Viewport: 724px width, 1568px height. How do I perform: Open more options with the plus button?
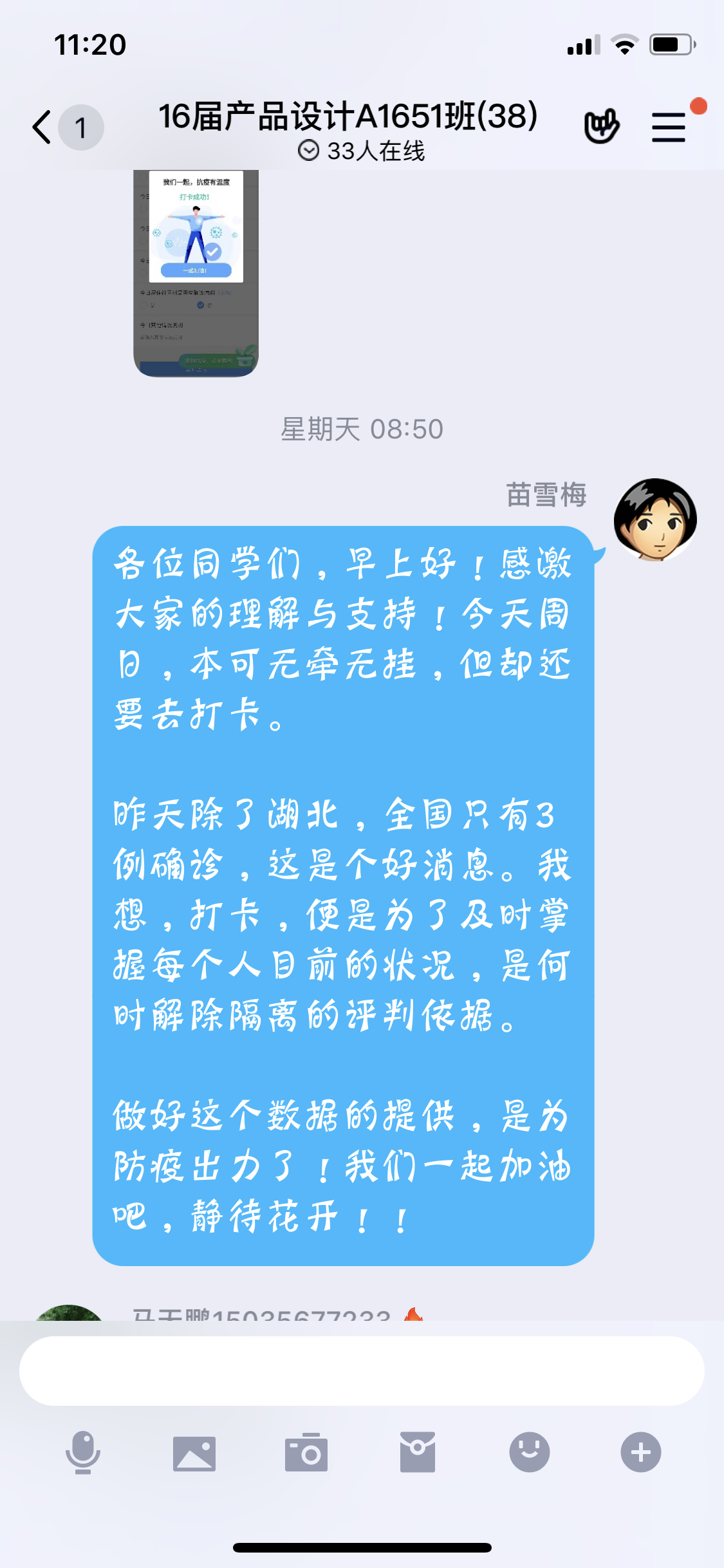point(640,1453)
